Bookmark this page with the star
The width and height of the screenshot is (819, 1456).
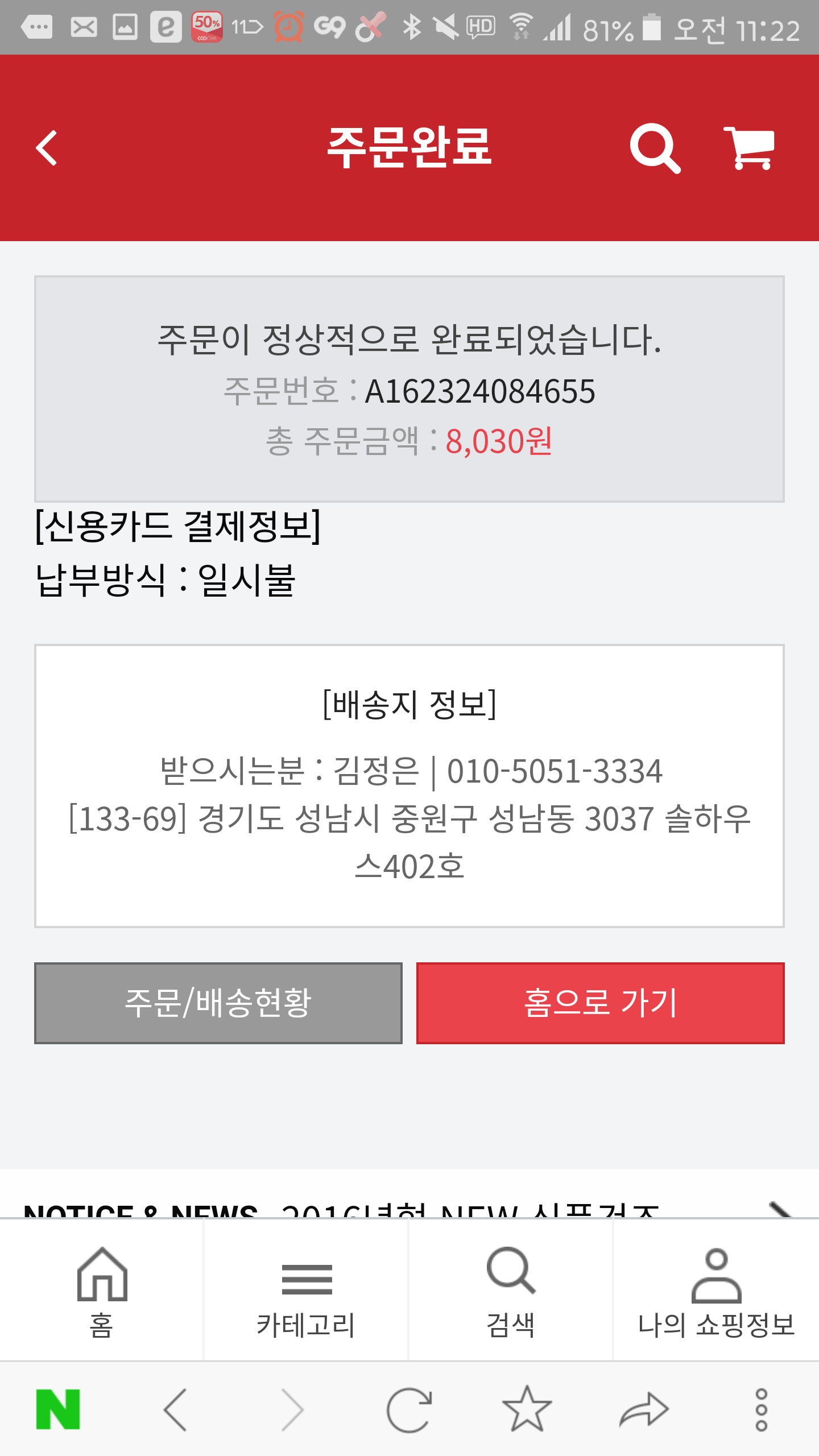(527, 1409)
